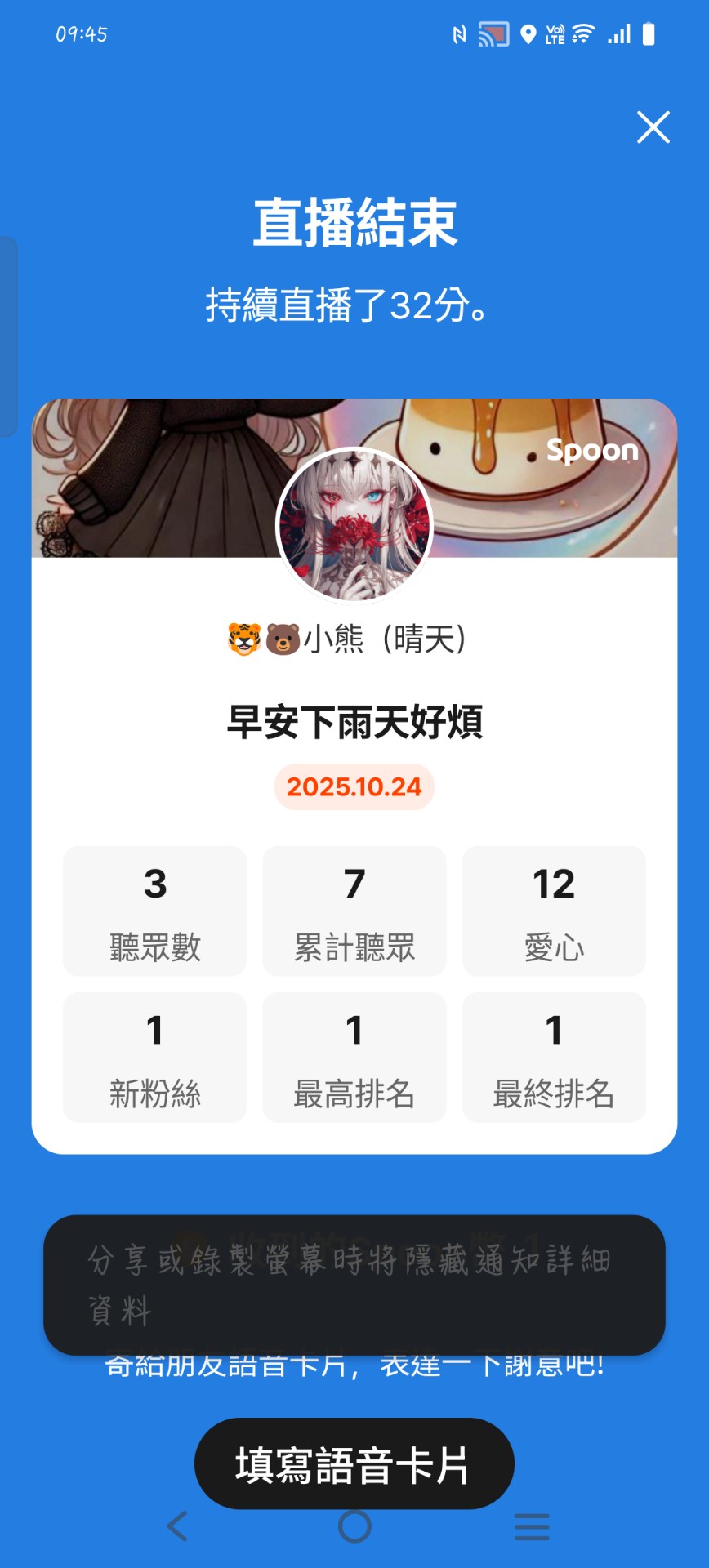Tap the 填寫語音卡片 button
This screenshot has width=709, height=1568.
[354, 1464]
